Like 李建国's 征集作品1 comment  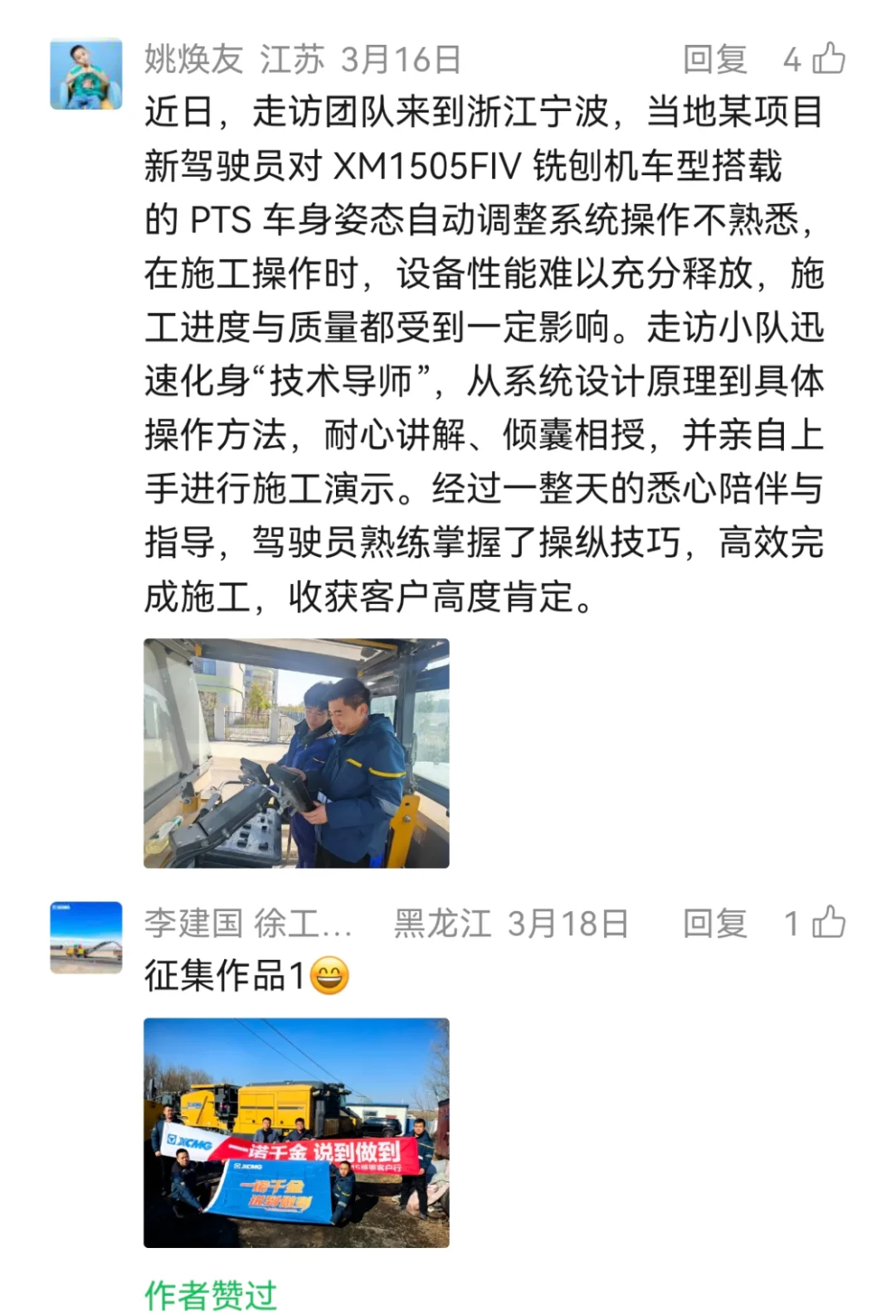828,923
